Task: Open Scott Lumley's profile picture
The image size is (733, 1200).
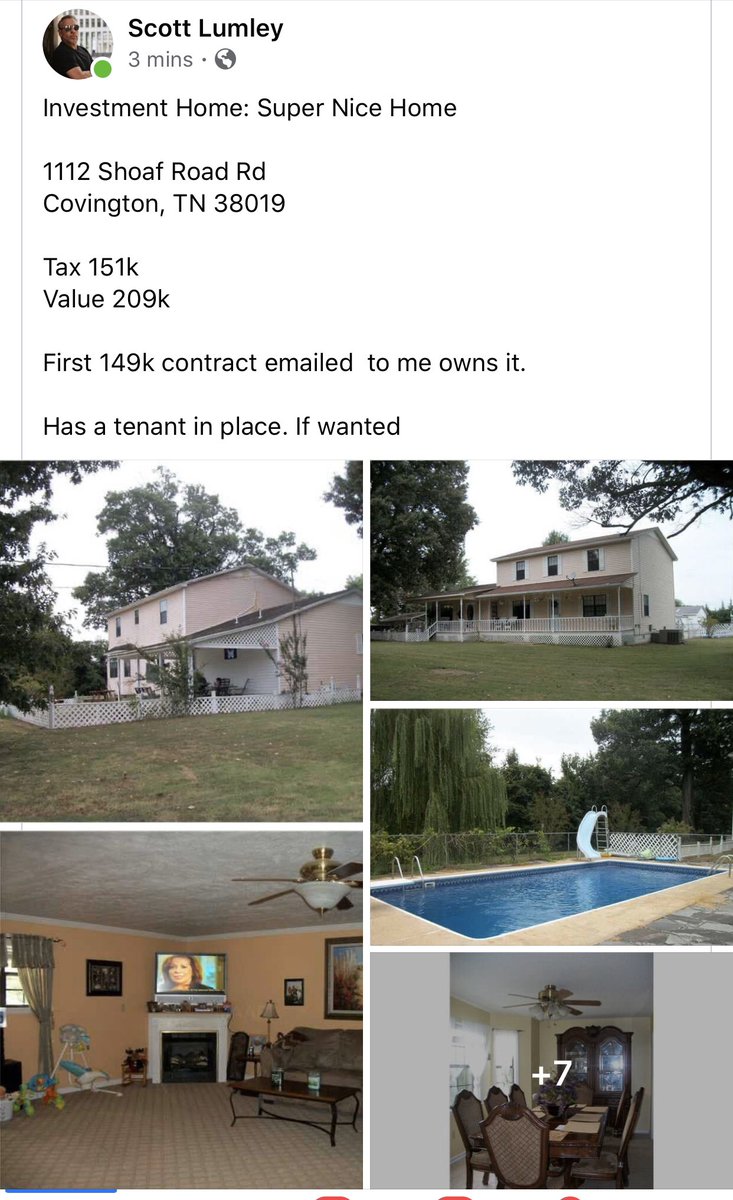Action: pos(77,45)
